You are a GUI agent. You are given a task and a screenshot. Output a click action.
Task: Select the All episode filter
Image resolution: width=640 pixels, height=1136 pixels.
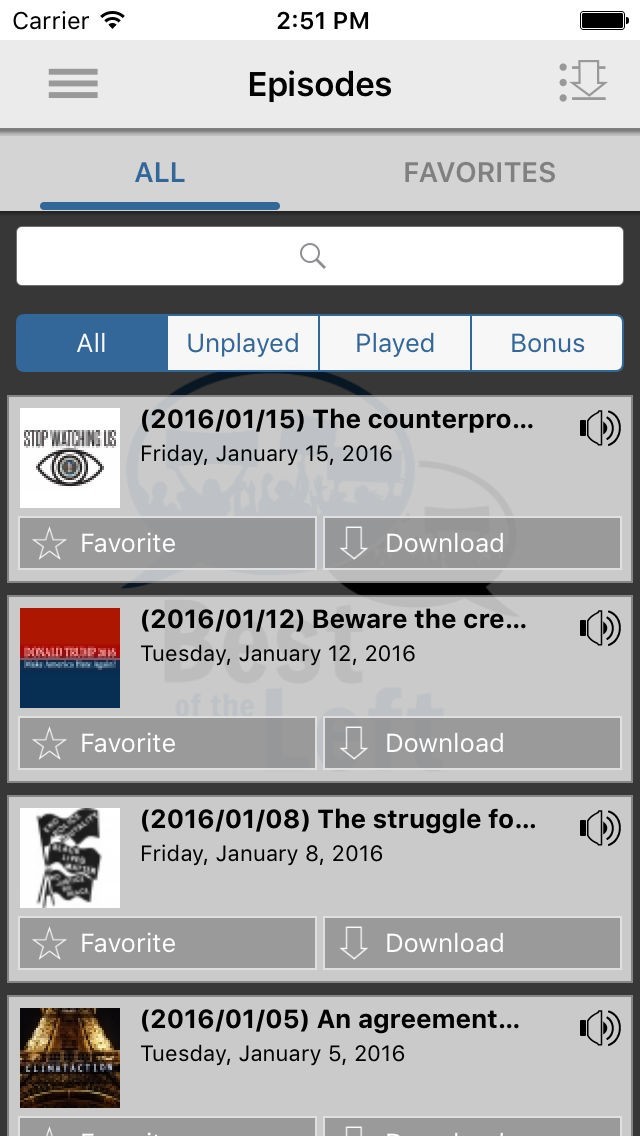click(x=92, y=343)
